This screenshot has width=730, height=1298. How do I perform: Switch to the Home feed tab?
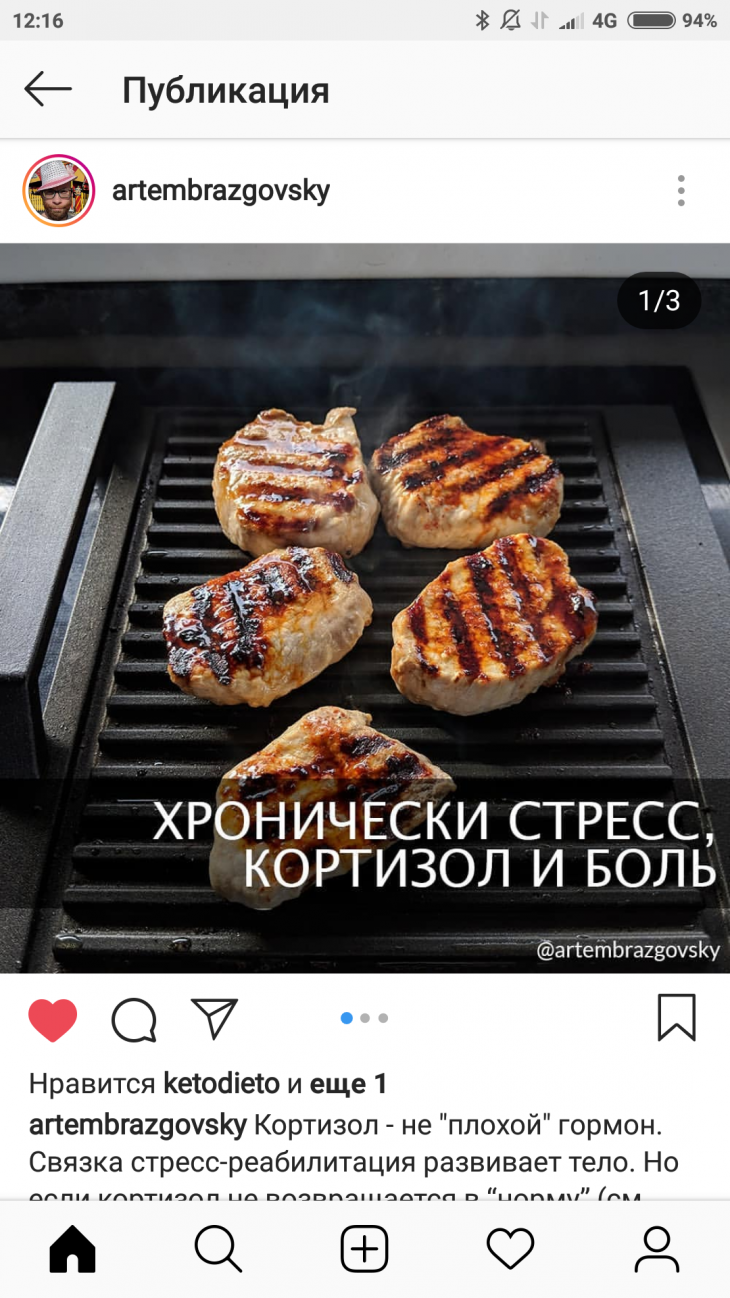coord(73,1249)
